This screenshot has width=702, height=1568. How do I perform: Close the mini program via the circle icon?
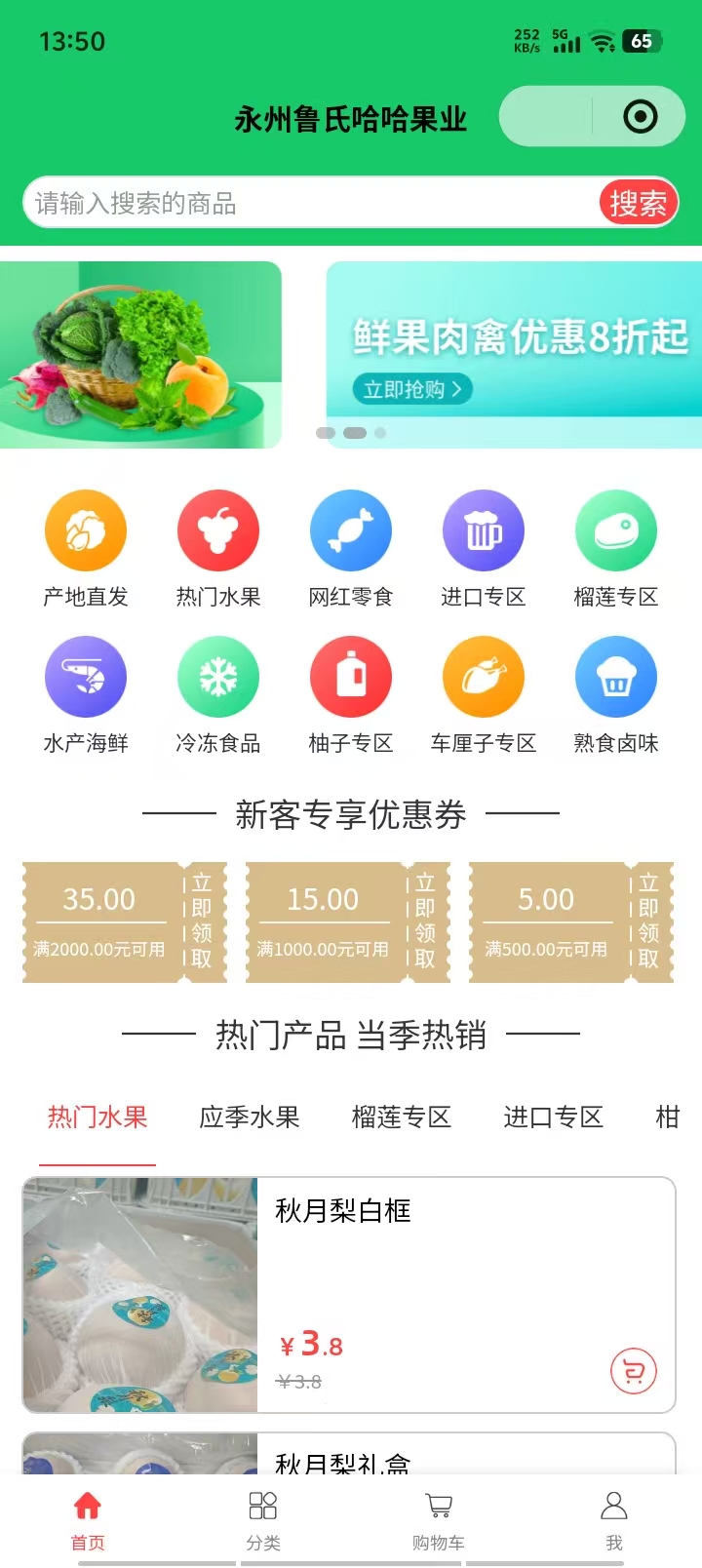[641, 117]
